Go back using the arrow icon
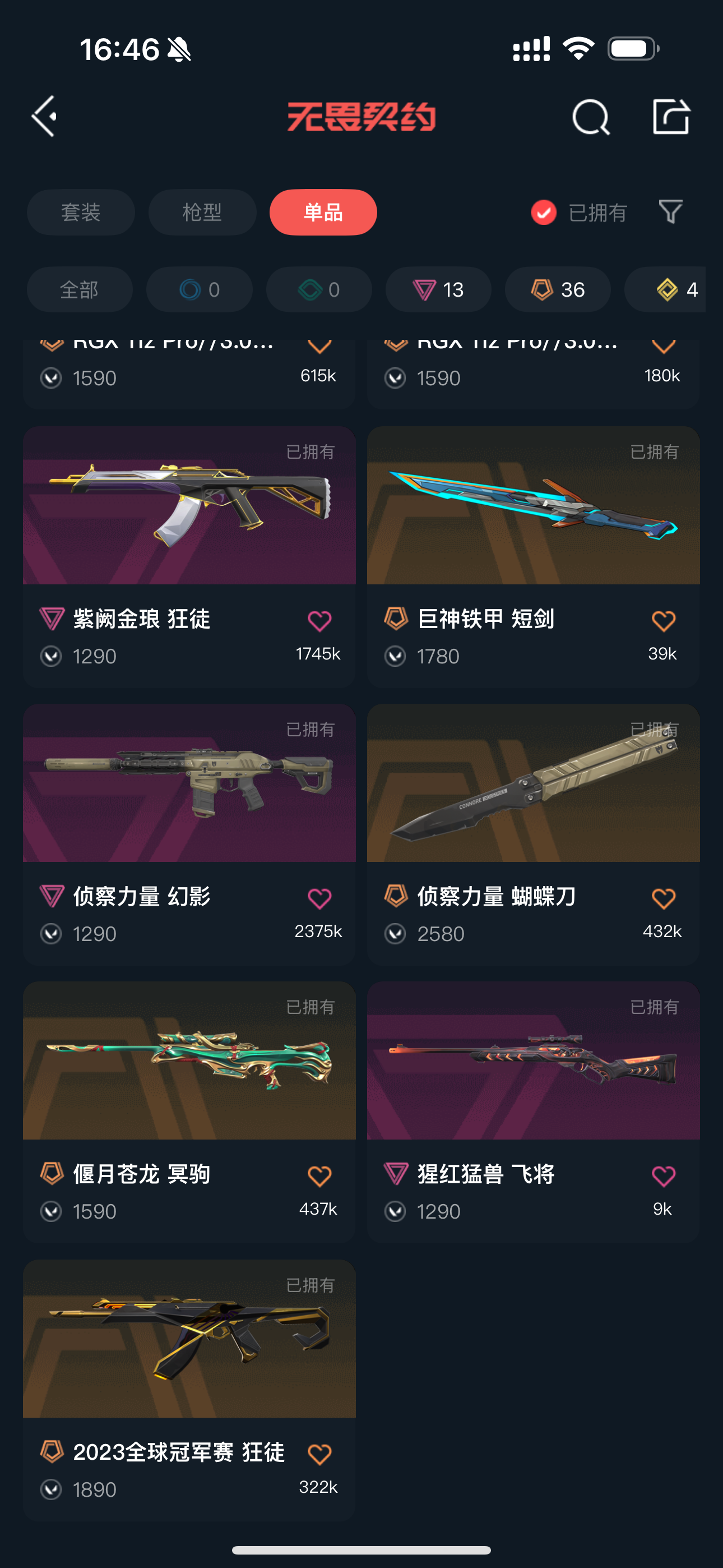723x1568 pixels. coord(45,116)
